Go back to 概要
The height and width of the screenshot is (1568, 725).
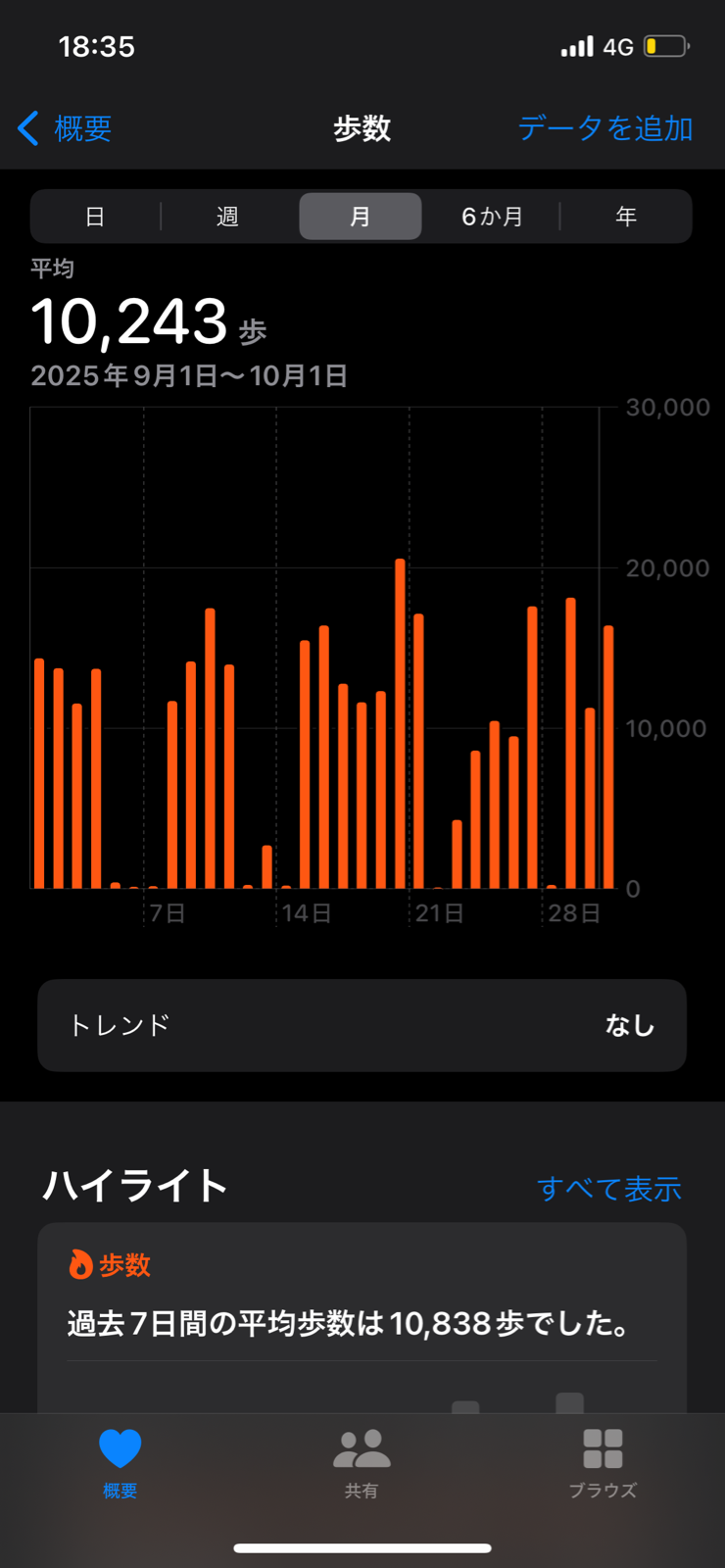[65, 128]
